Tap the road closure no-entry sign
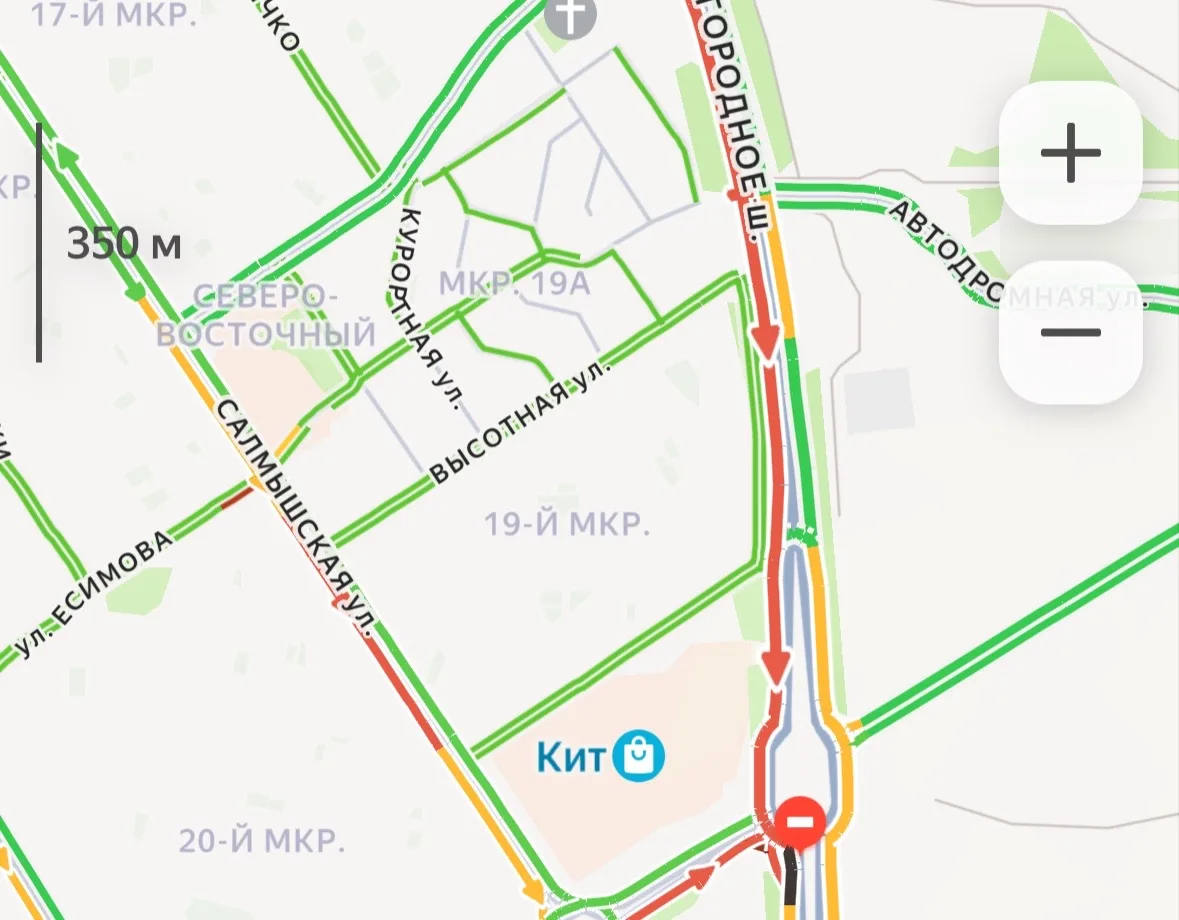This screenshot has height=920, width=1179. (x=802, y=822)
